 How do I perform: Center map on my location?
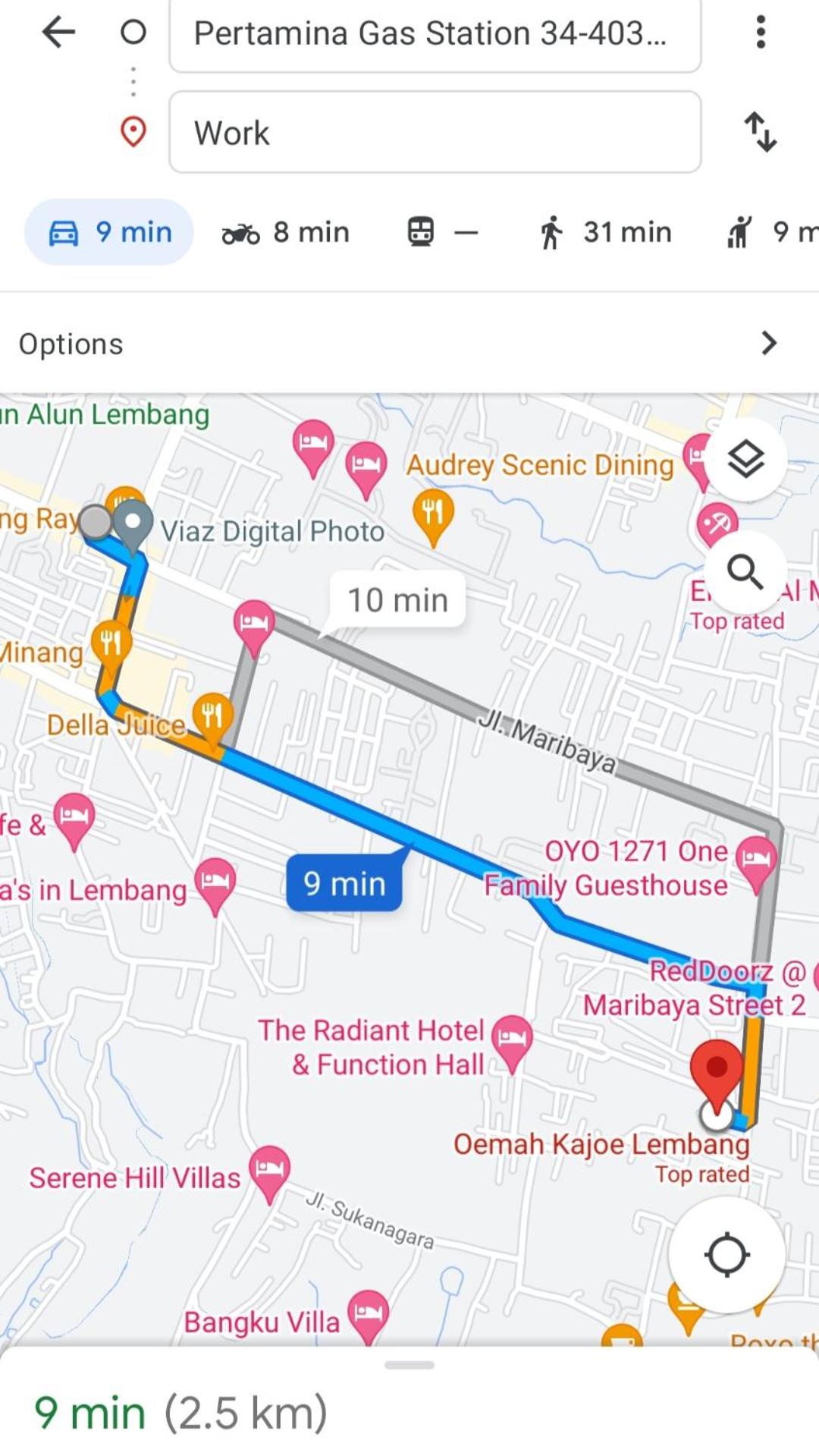pyautogui.click(x=726, y=1255)
